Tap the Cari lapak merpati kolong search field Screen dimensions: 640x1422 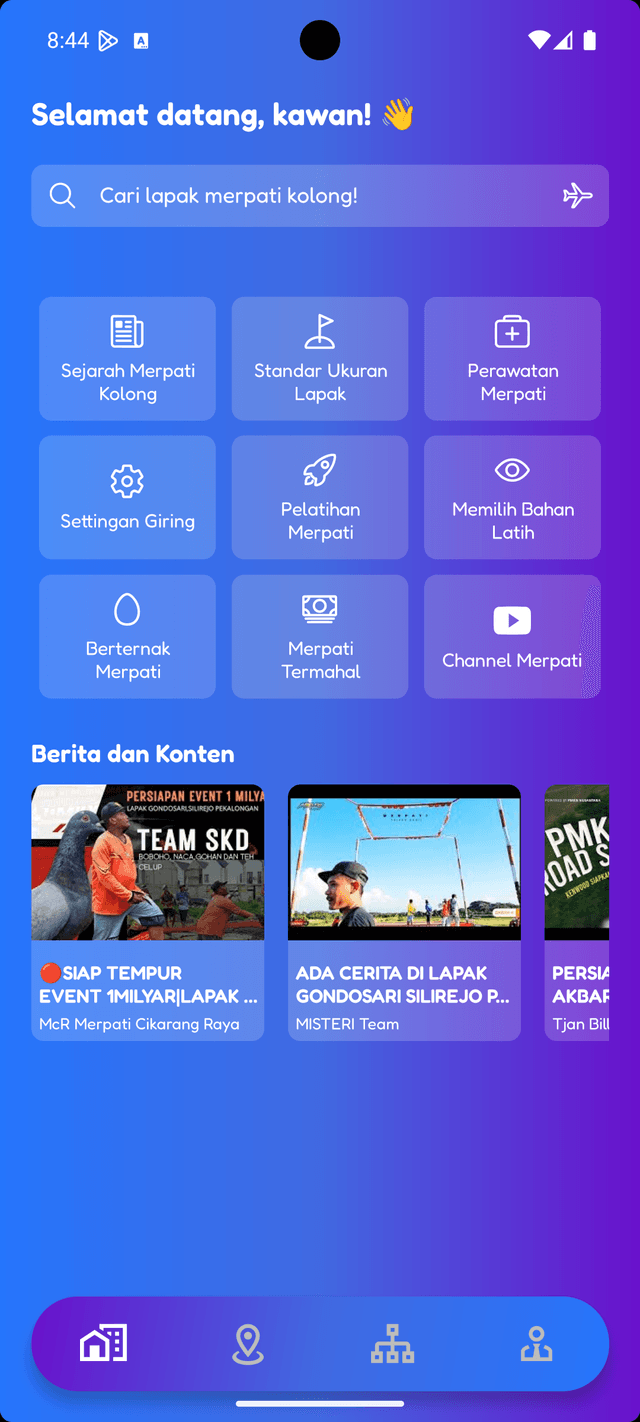click(x=300, y=196)
